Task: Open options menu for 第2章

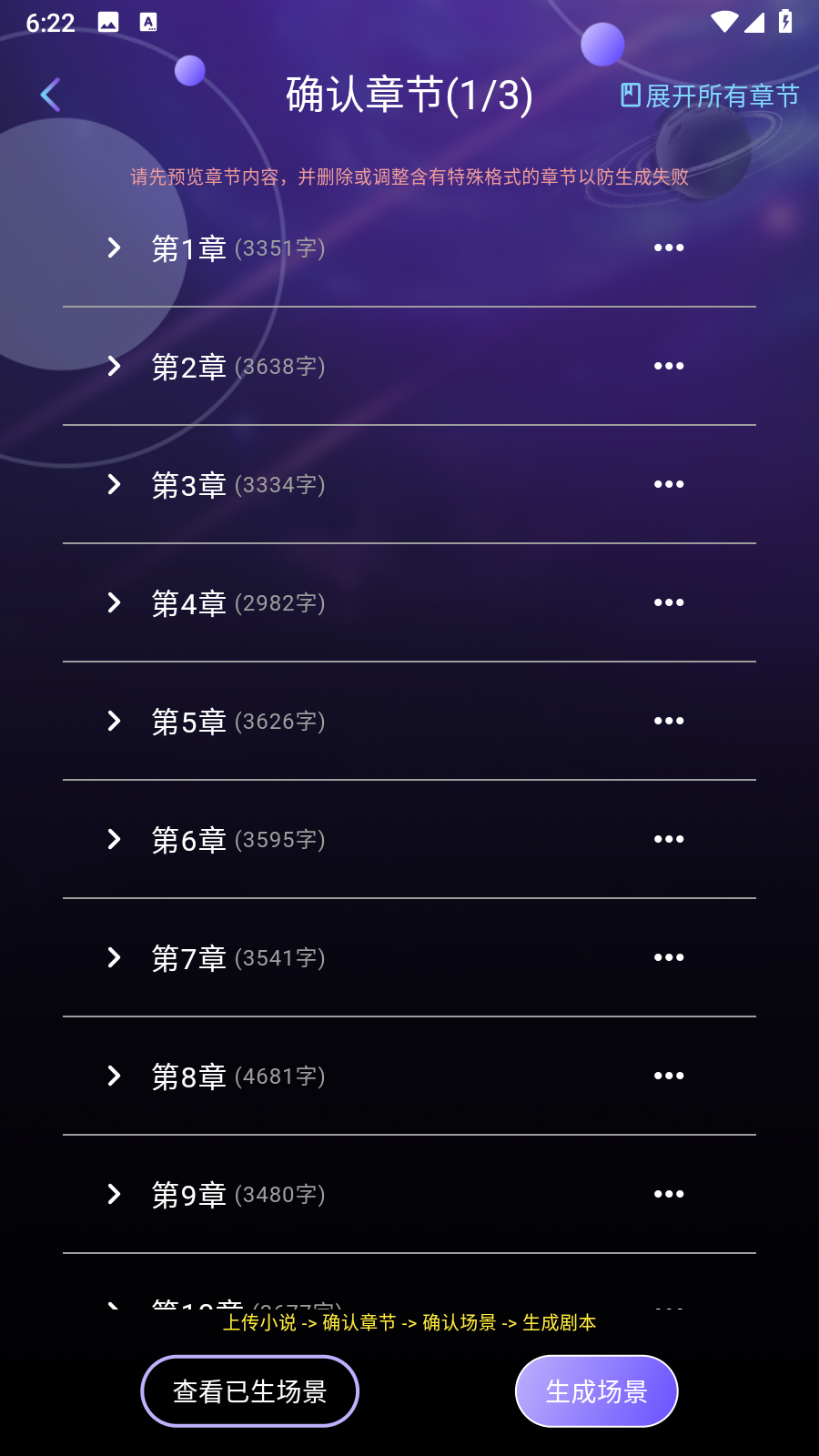Action: pos(670,366)
